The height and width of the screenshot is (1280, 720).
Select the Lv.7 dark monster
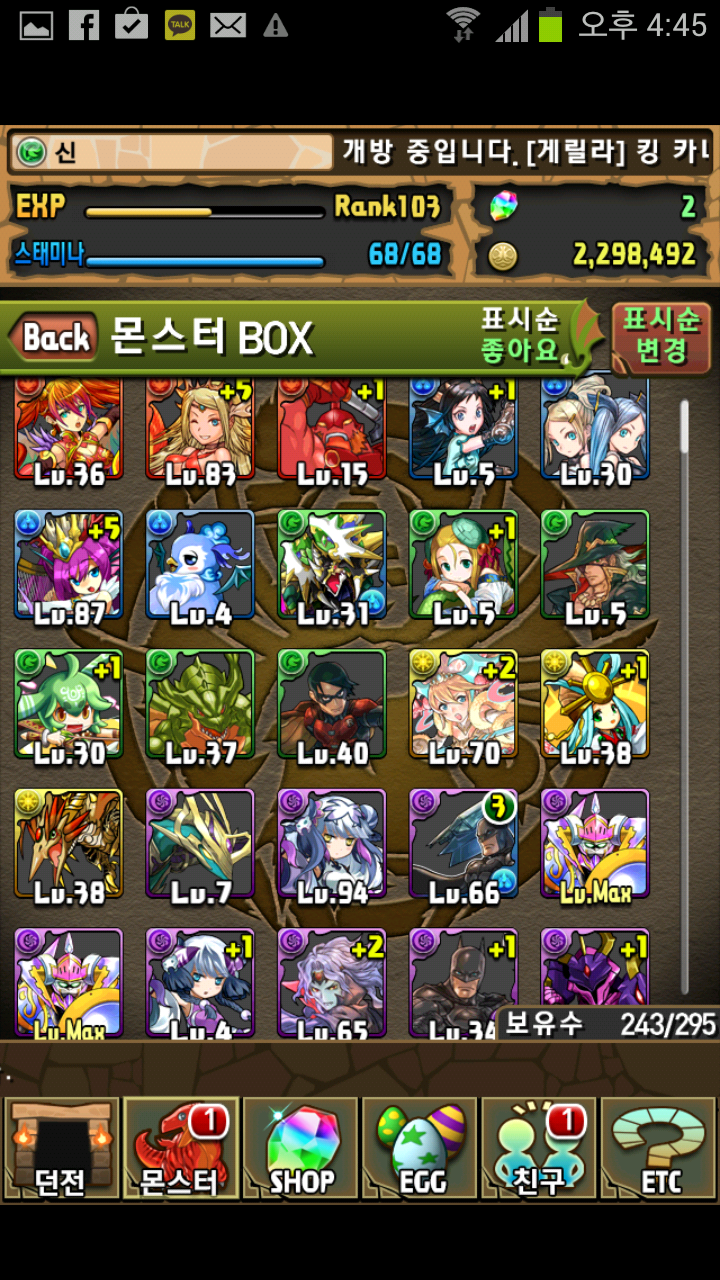(200, 845)
